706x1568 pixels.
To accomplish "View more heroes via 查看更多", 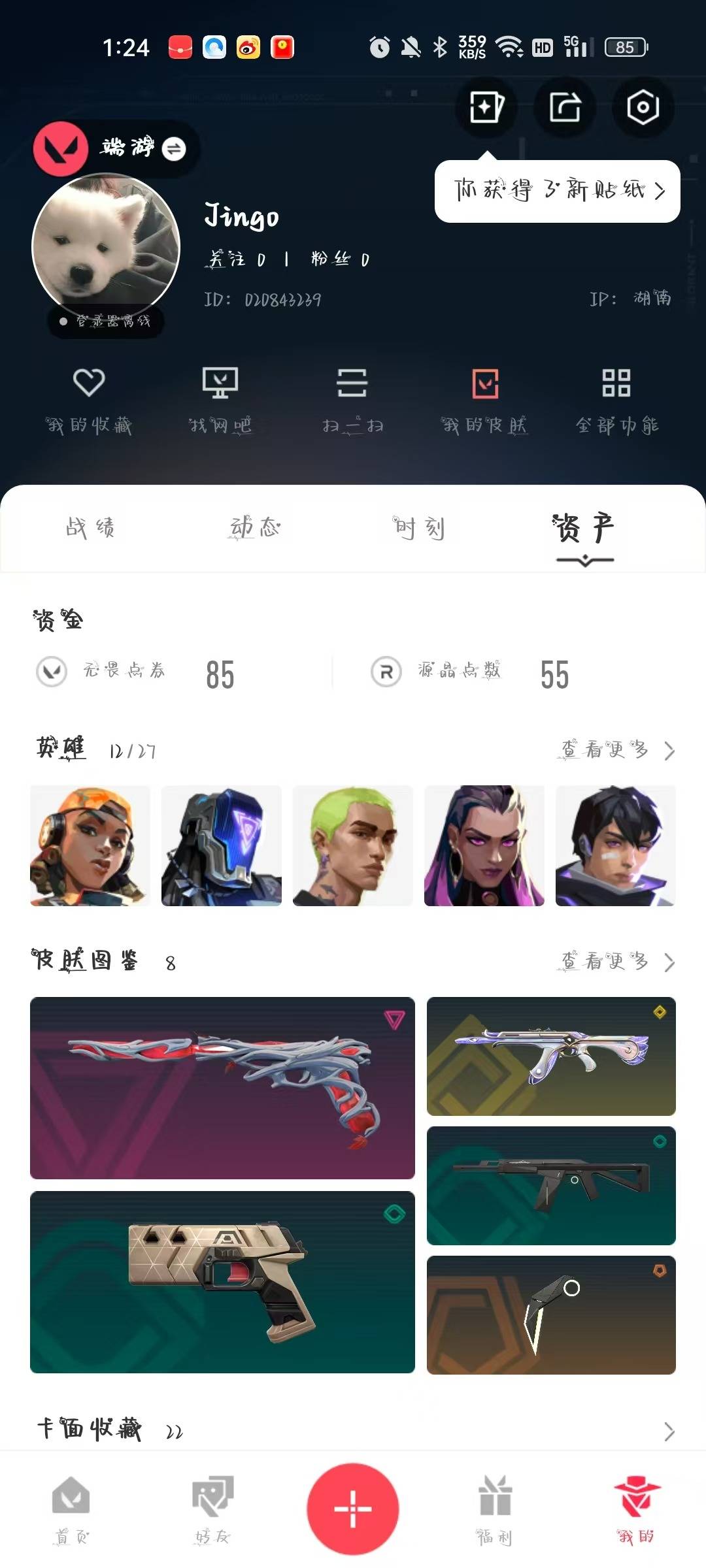I will coord(617,750).
